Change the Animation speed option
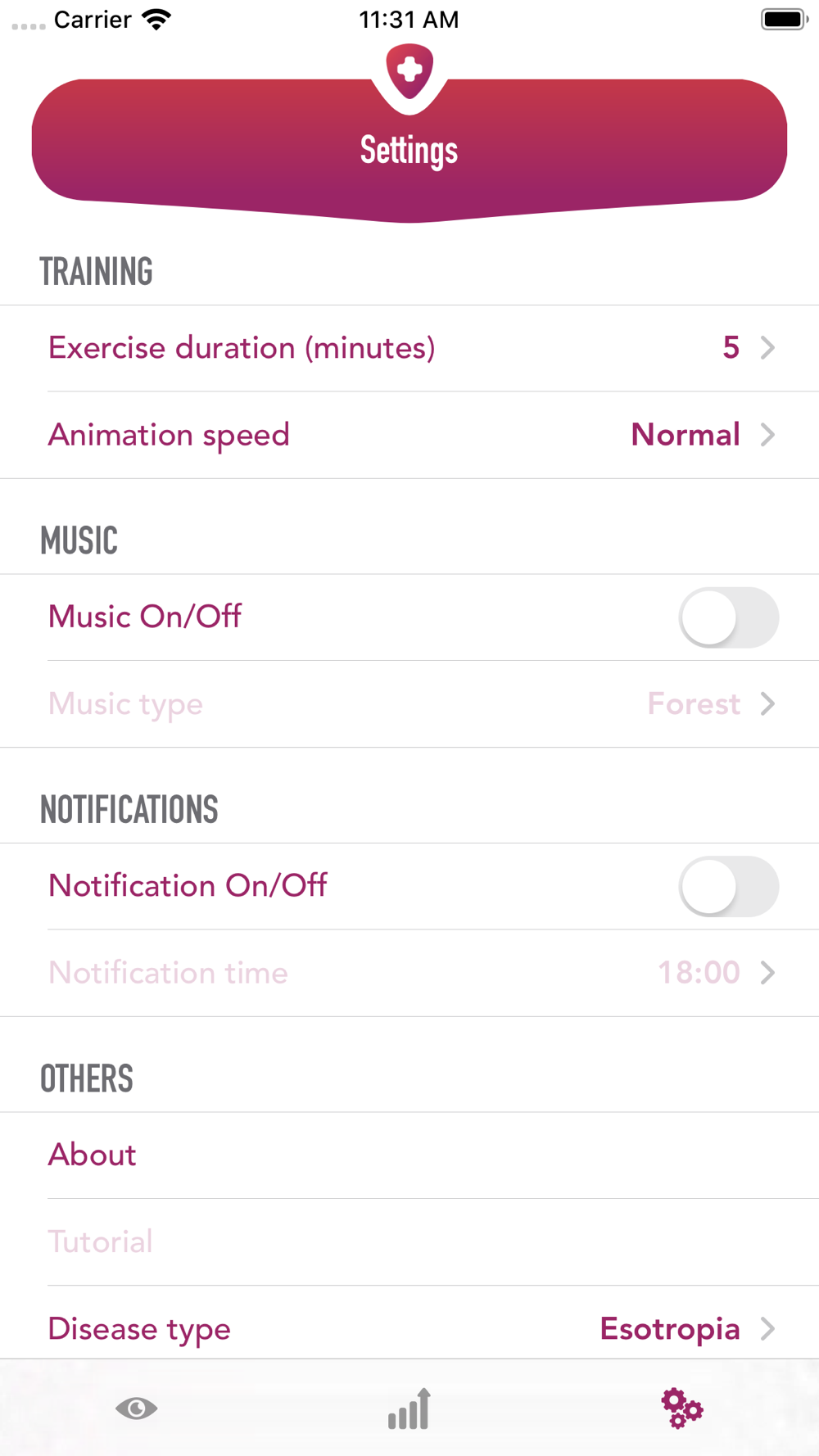The image size is (819, 1456). 409,435
